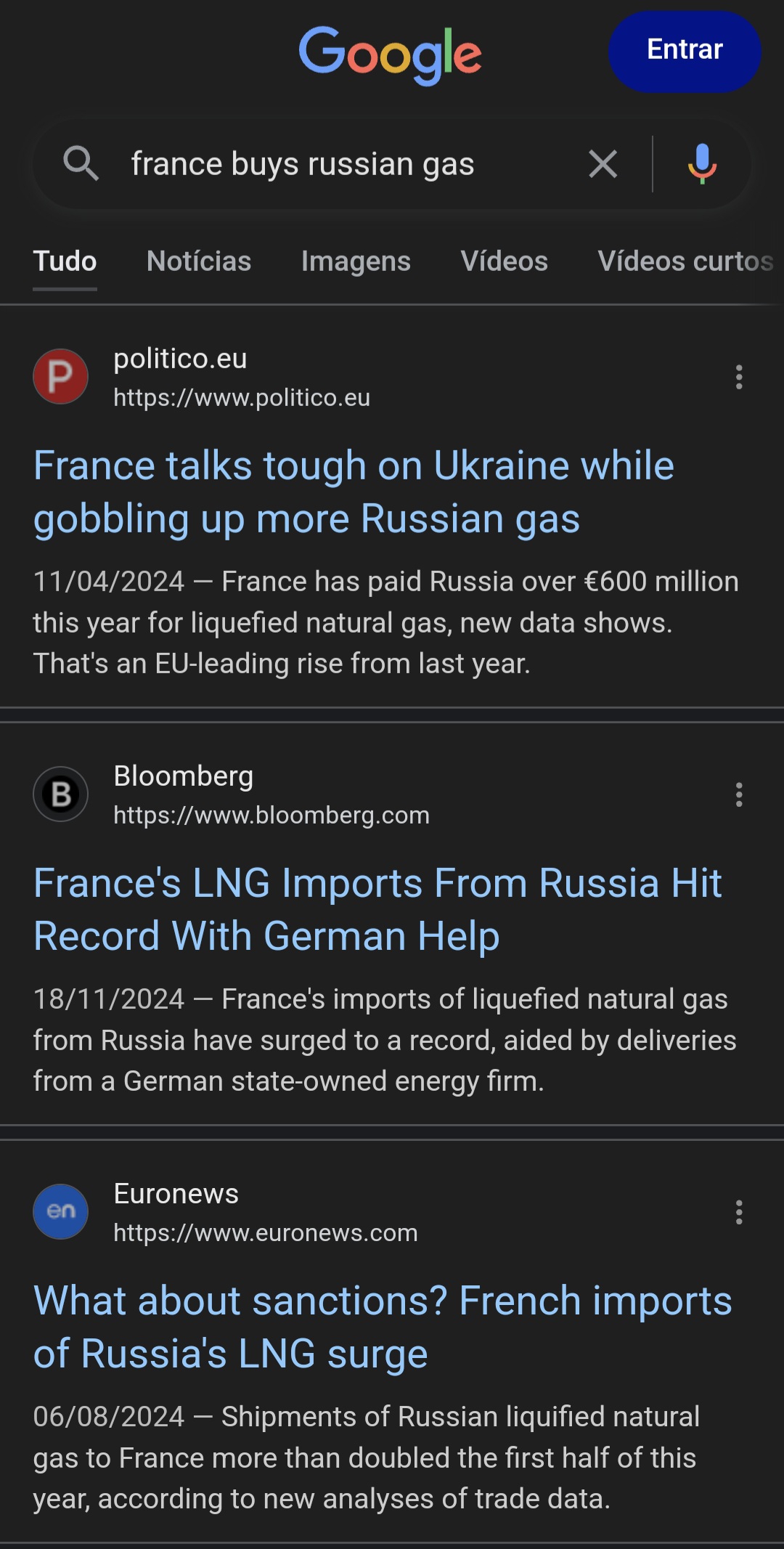Viewport: 784px width, 1549px height.
Task: Visit the bloomberg.com site link
Action: coord(271,816)
